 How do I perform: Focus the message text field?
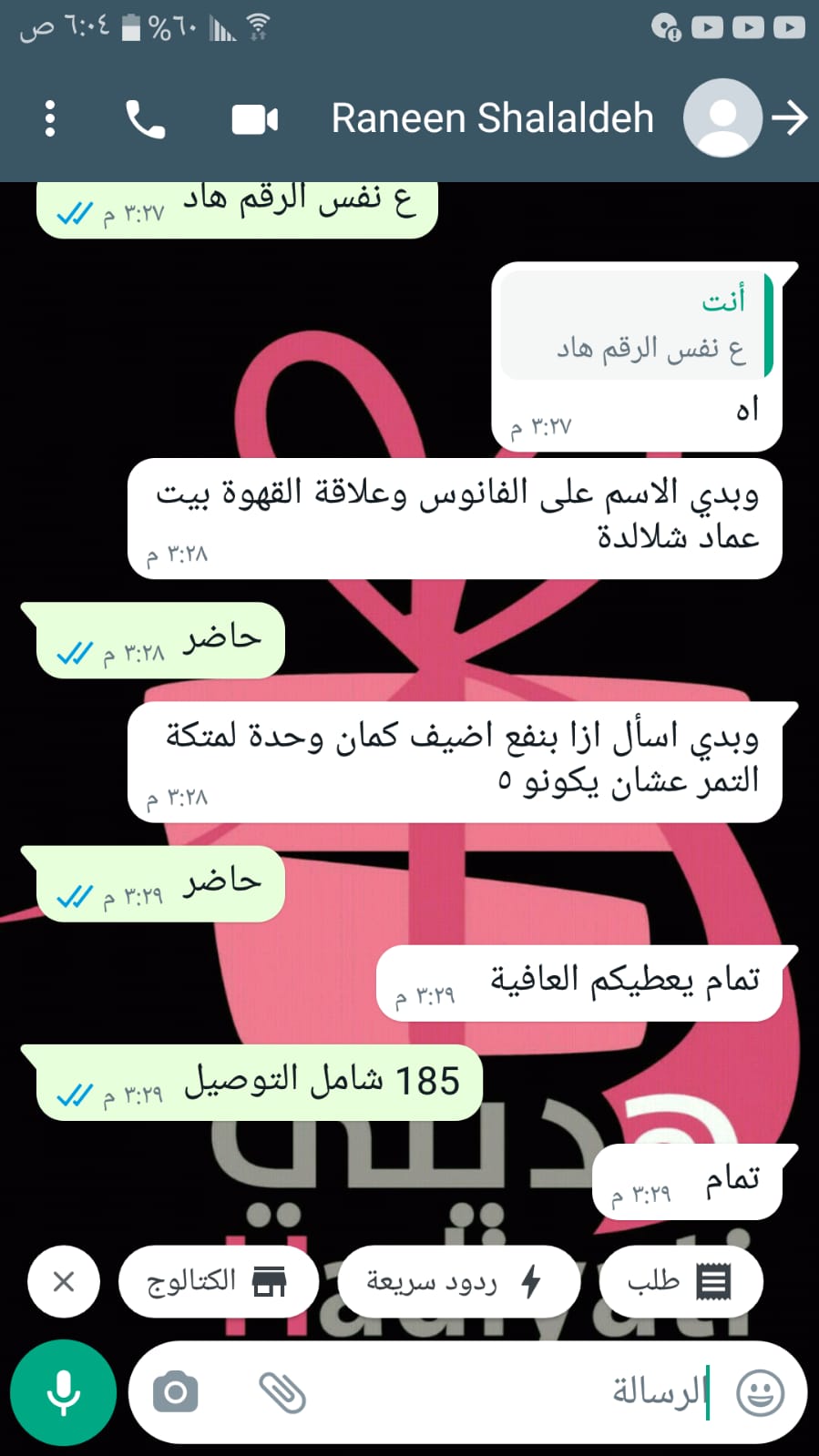510,1392
